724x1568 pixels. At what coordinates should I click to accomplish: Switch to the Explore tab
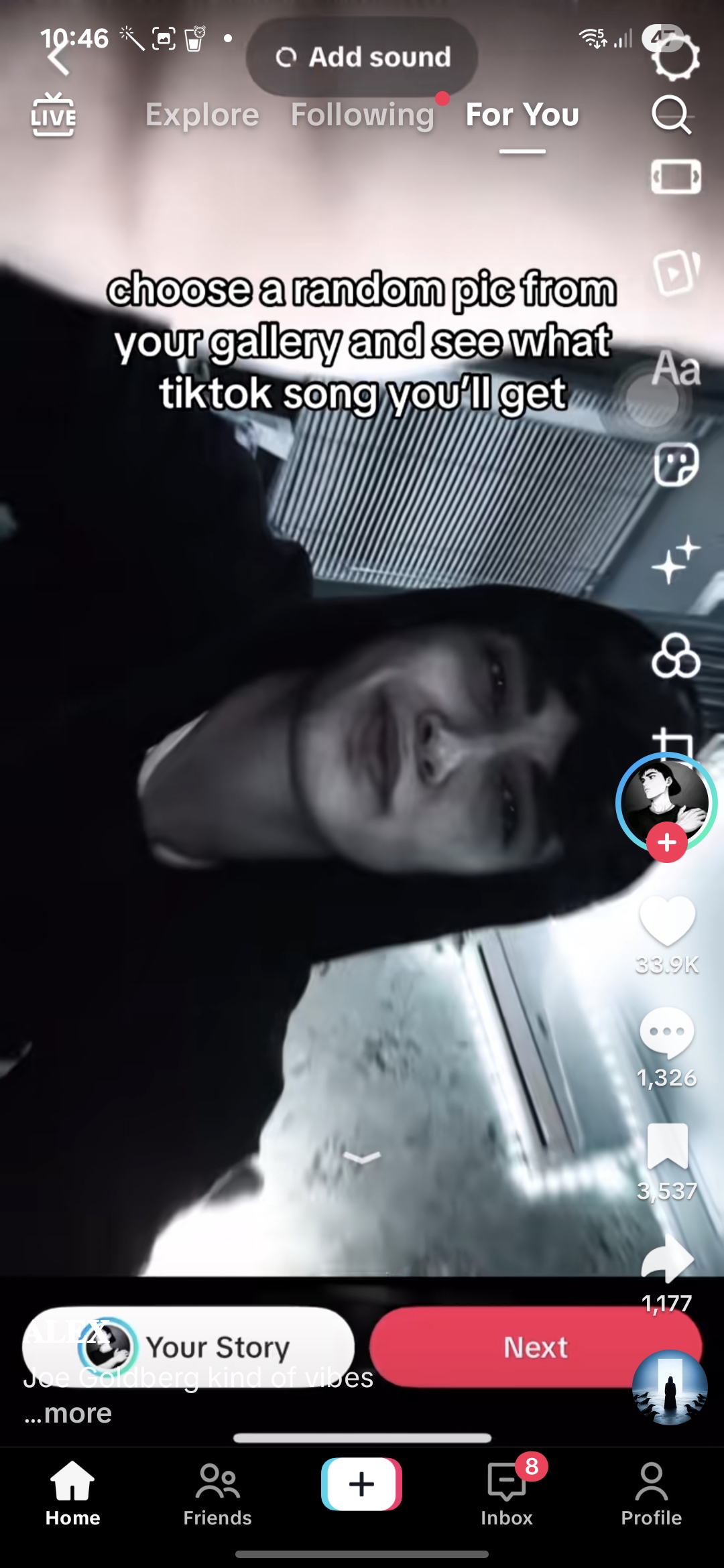(202, 115)
